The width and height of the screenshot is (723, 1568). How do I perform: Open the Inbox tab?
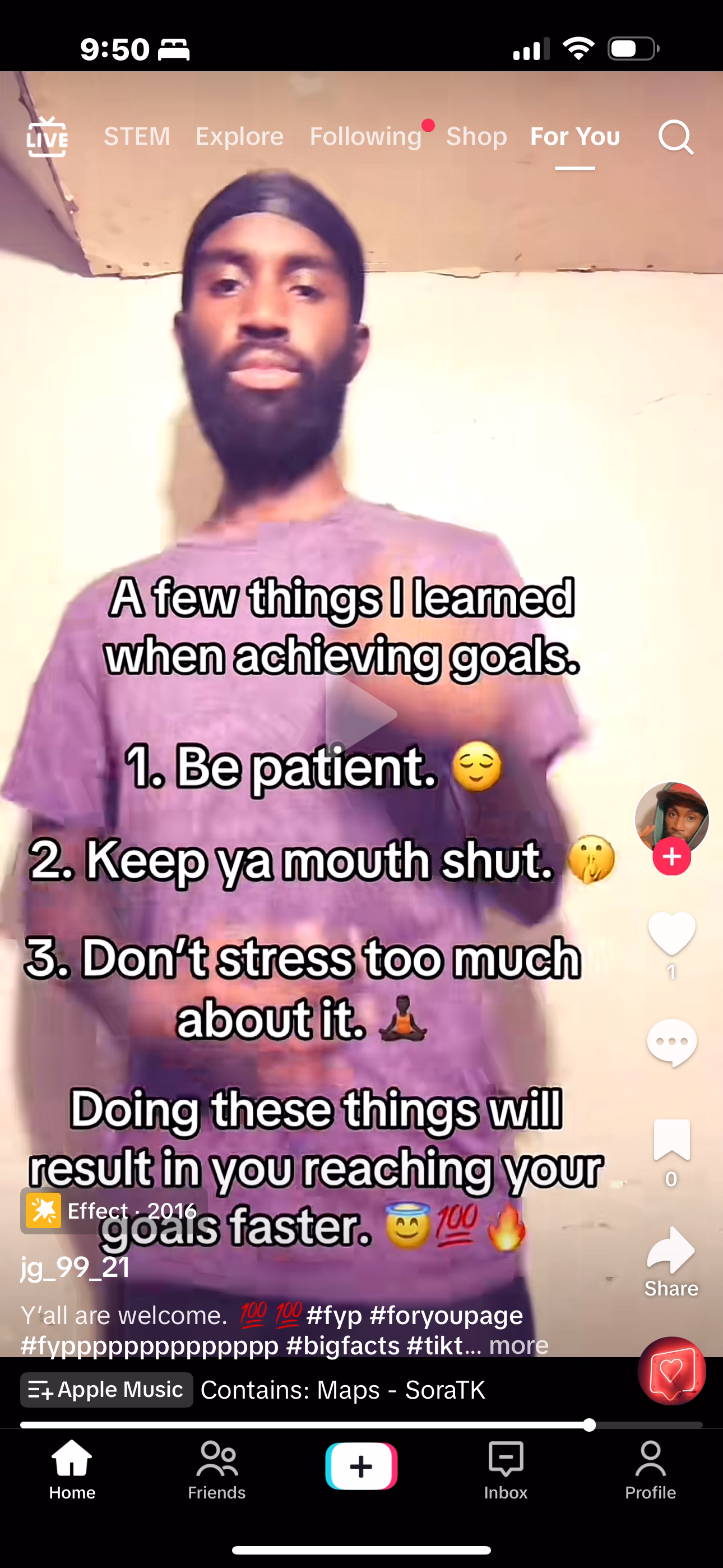tap(506, 1469)
